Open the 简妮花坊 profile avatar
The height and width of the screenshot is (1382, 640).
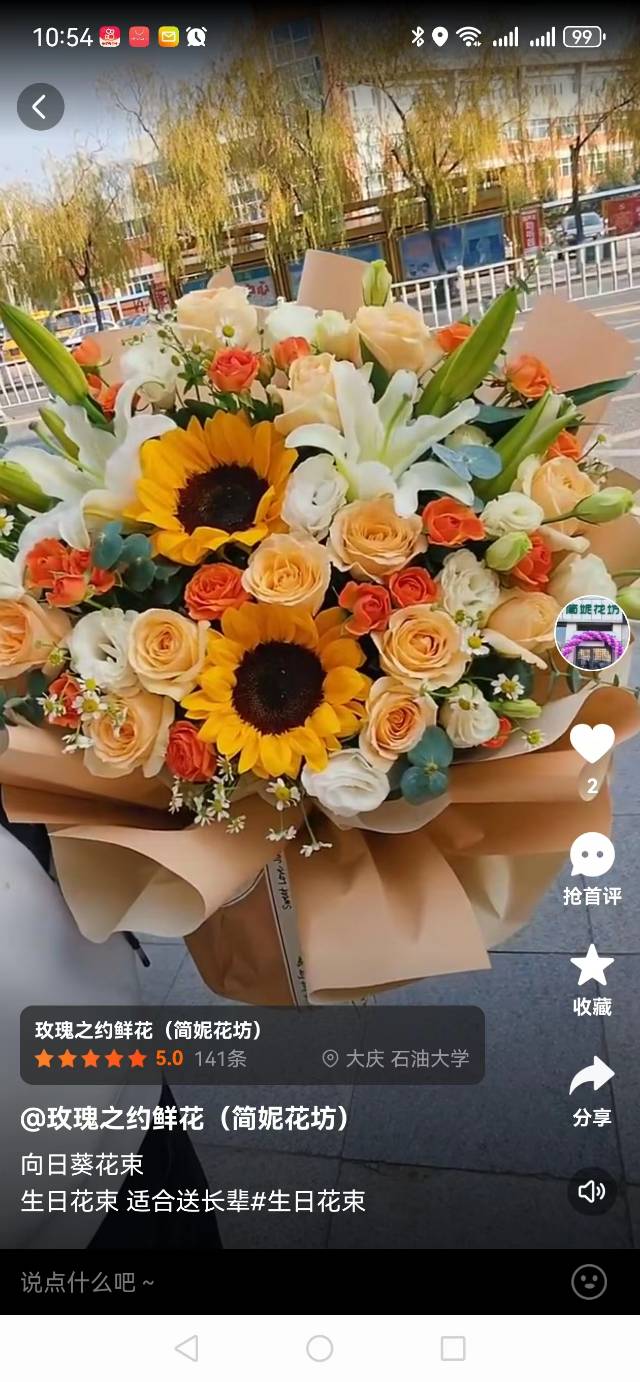click(591, 632)
